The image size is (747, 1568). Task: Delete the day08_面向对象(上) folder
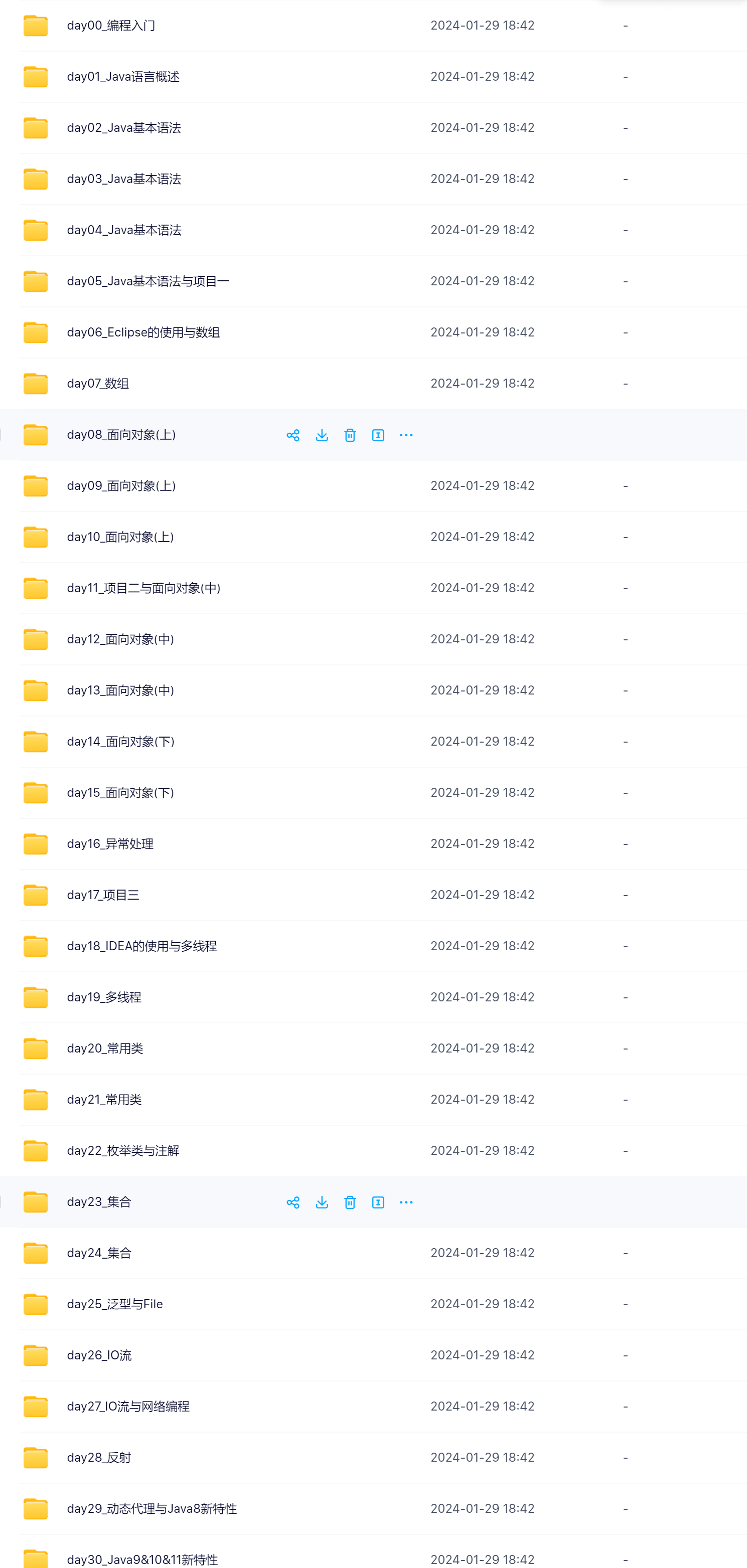pyautogui.click(x=350, y=435)
